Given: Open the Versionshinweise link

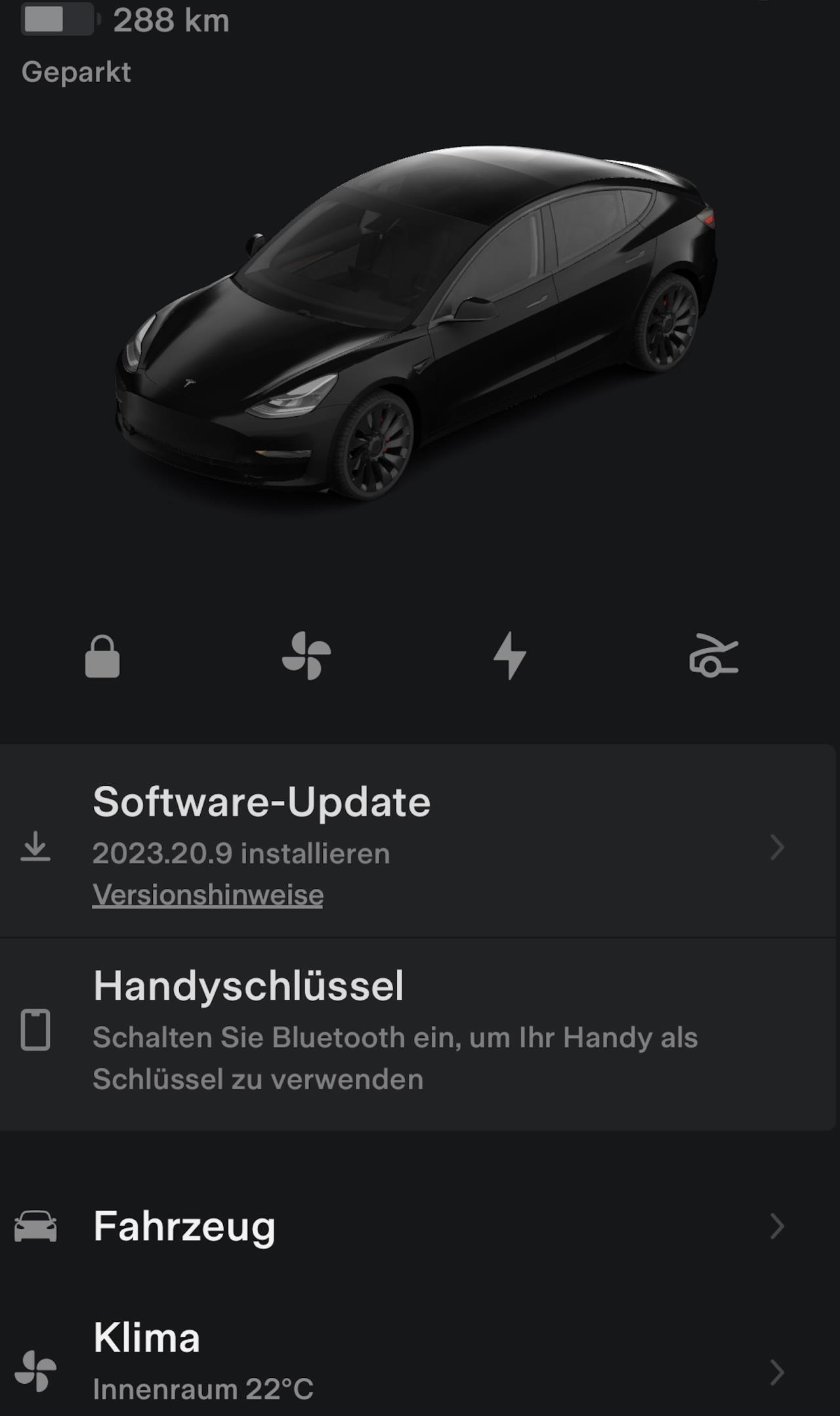Looking at the screenshot, I should coord(208,895).
